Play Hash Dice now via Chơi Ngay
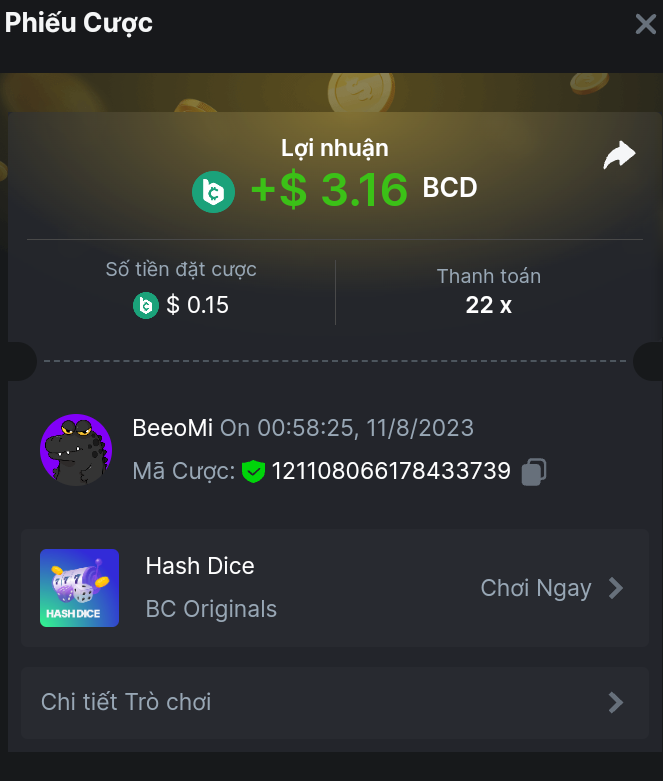The height and width of the screenshot is (781, 663). click(x=551, y=588)
